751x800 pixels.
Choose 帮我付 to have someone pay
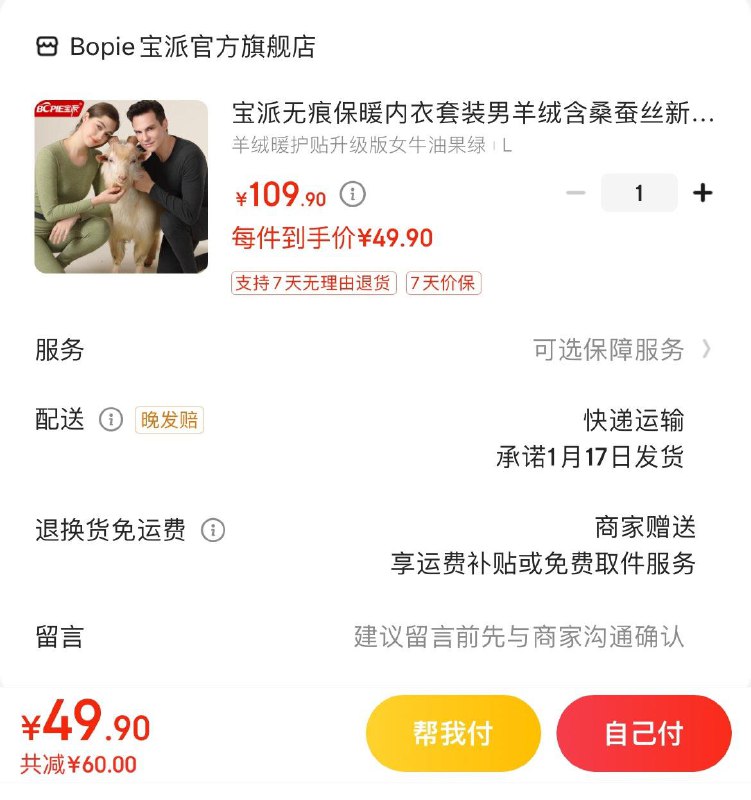click(x=453, y=733)
